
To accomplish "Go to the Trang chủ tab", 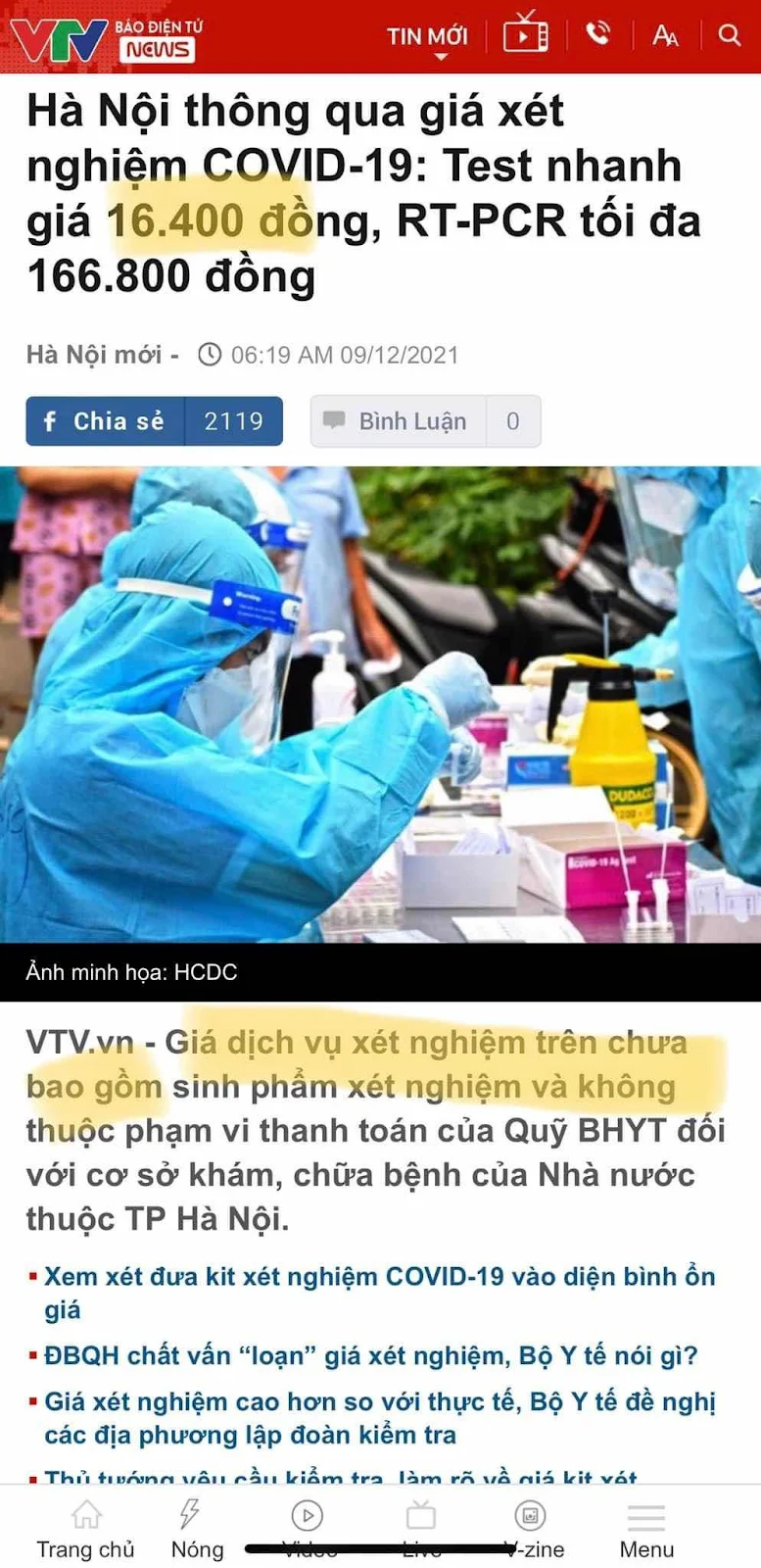I will point(86,1530).
